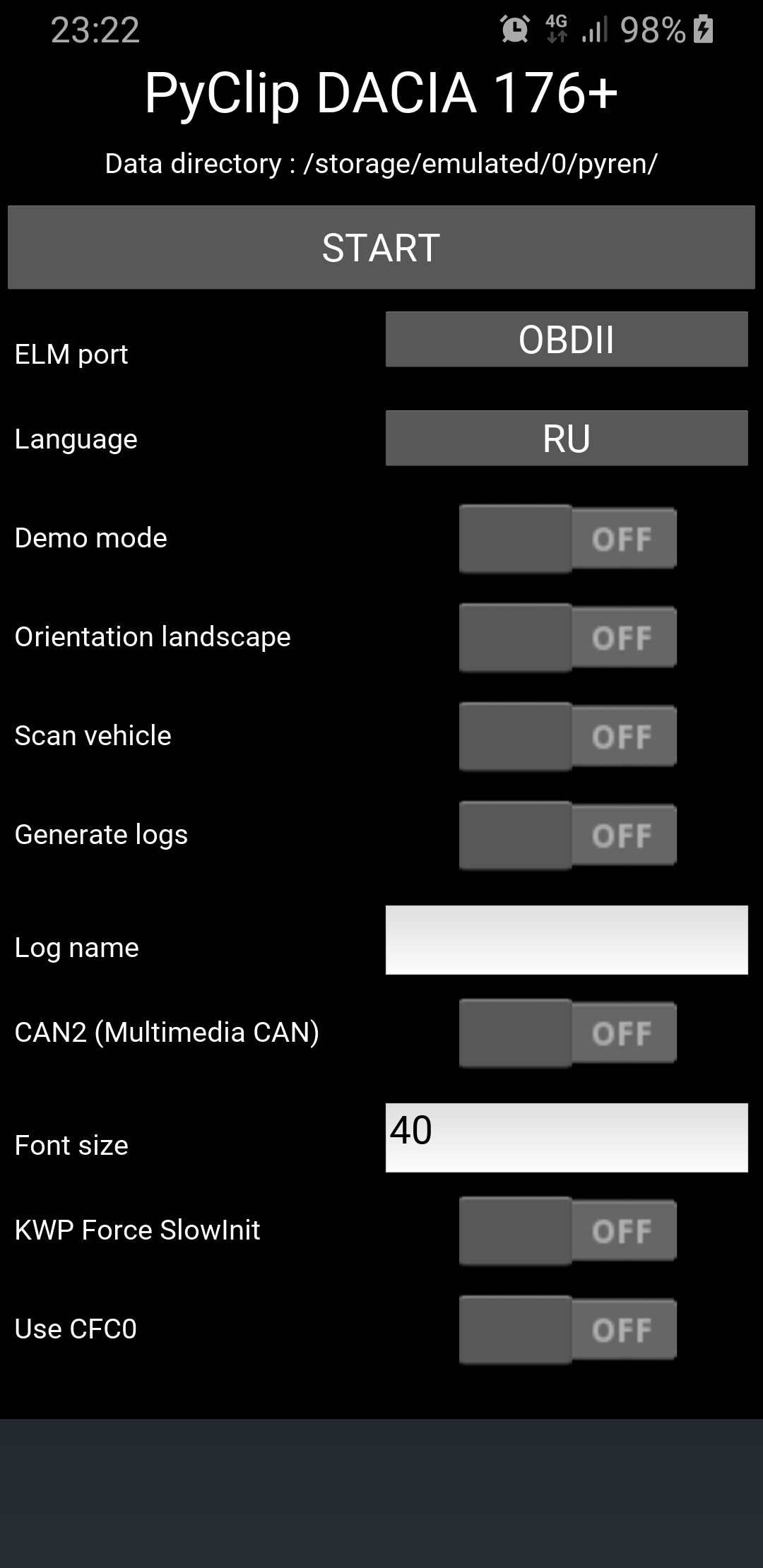Switch on Scan vehicle
Image resolution: width=763 pixels, height=1568 pixels.
pyautogui.click(x=568, y=736)
